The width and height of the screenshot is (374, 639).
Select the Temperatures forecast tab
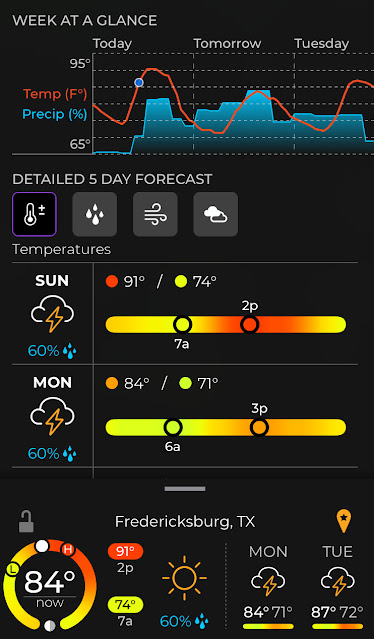coord(34,214)
